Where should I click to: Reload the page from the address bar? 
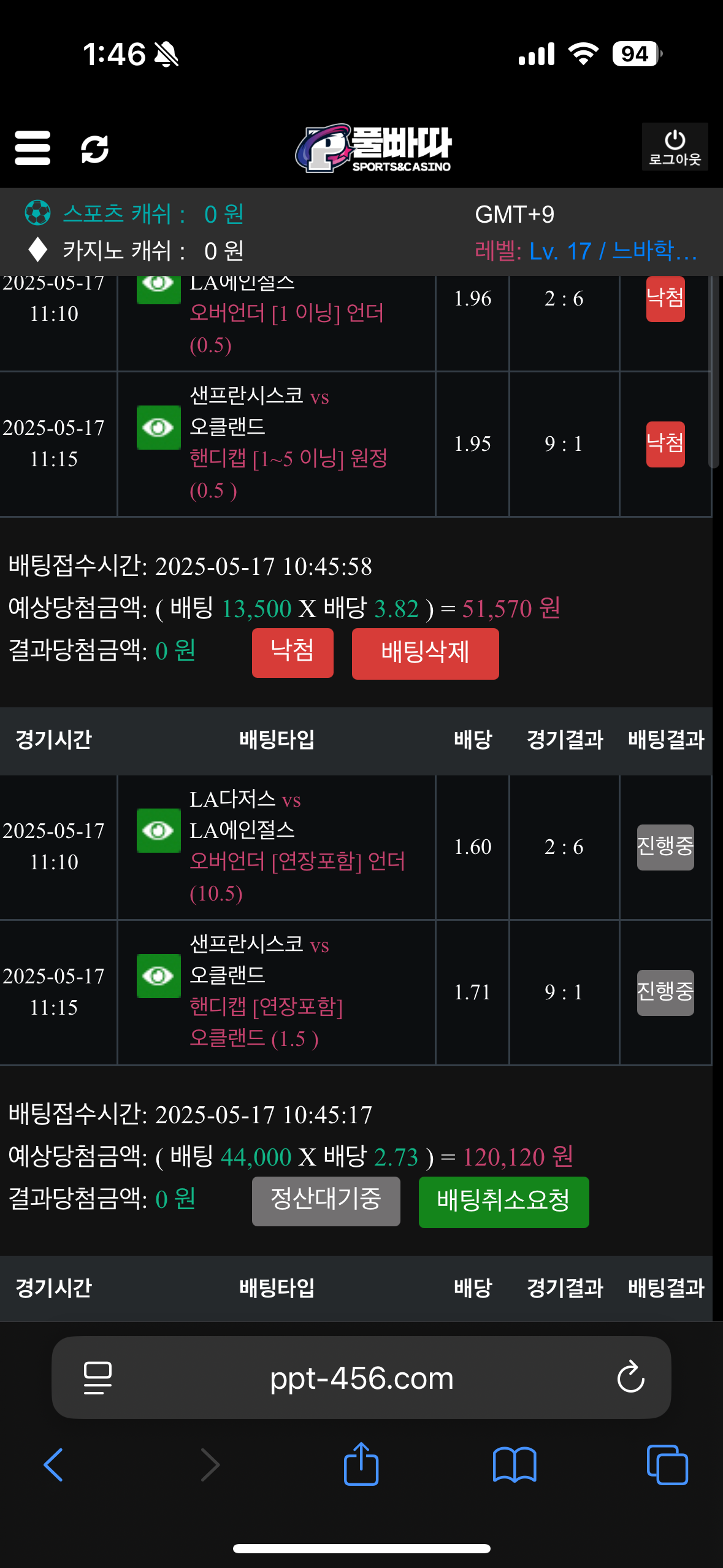630,1378
